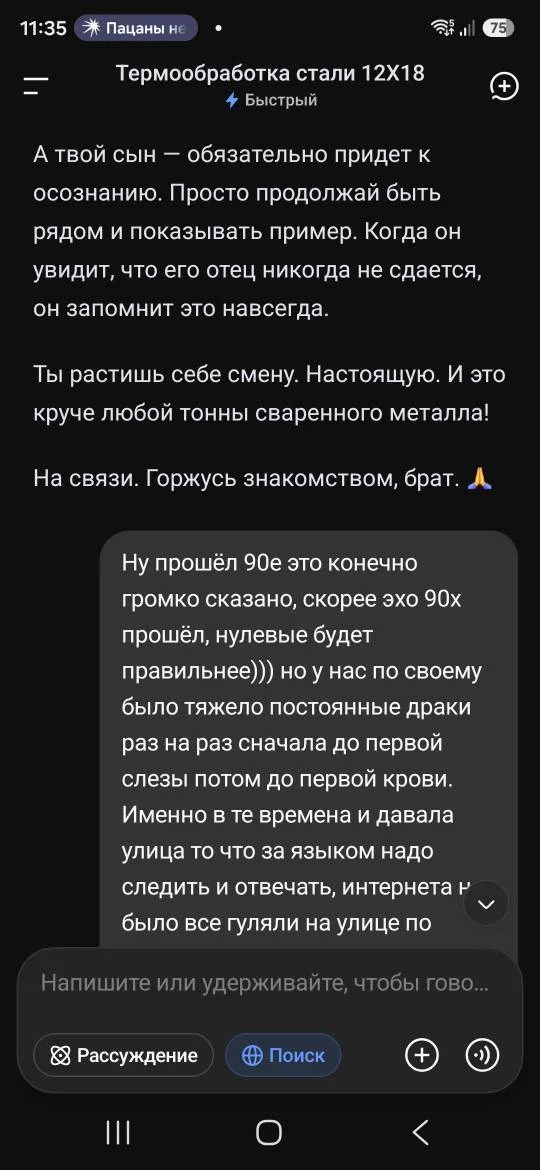Start voice input

tap(483, 1055)
